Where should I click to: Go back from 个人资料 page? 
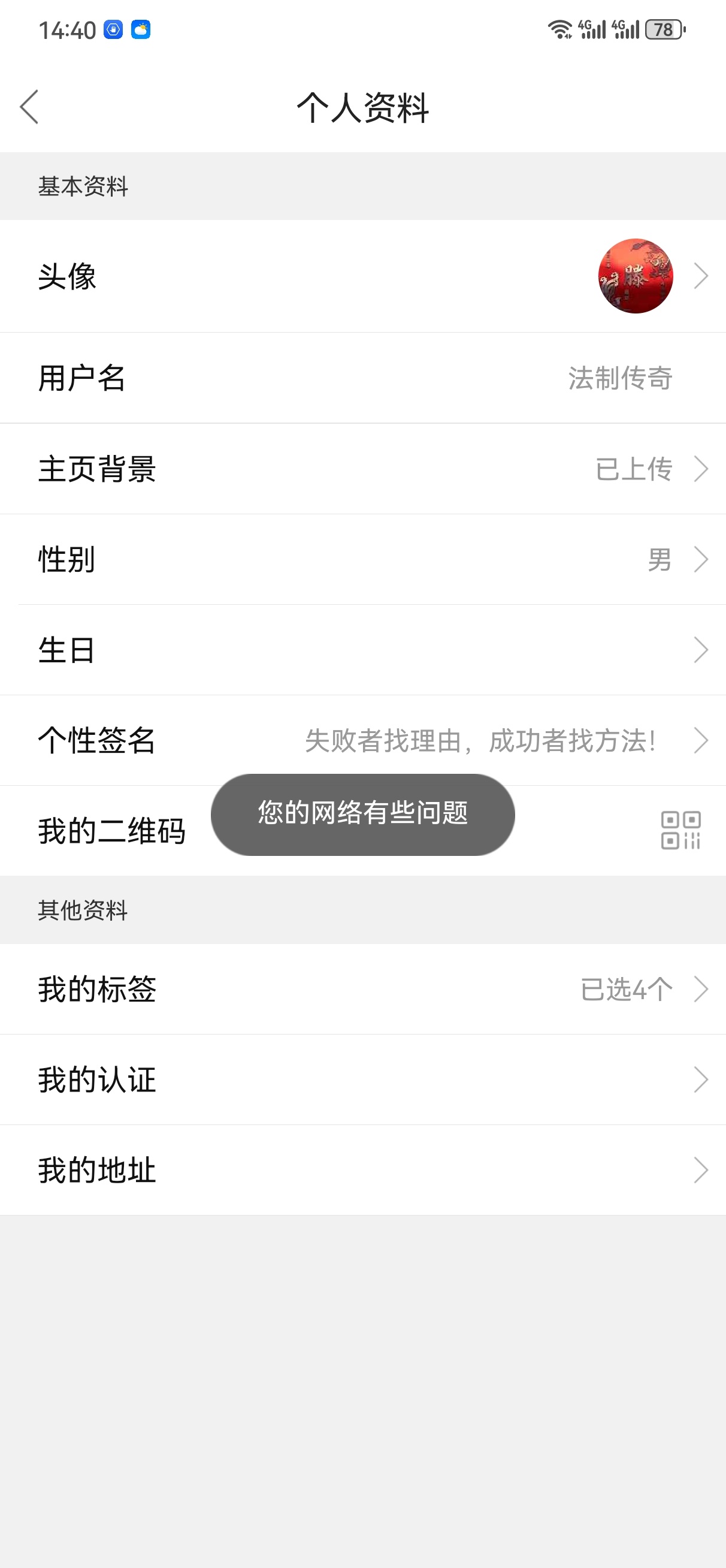point(29,107)
